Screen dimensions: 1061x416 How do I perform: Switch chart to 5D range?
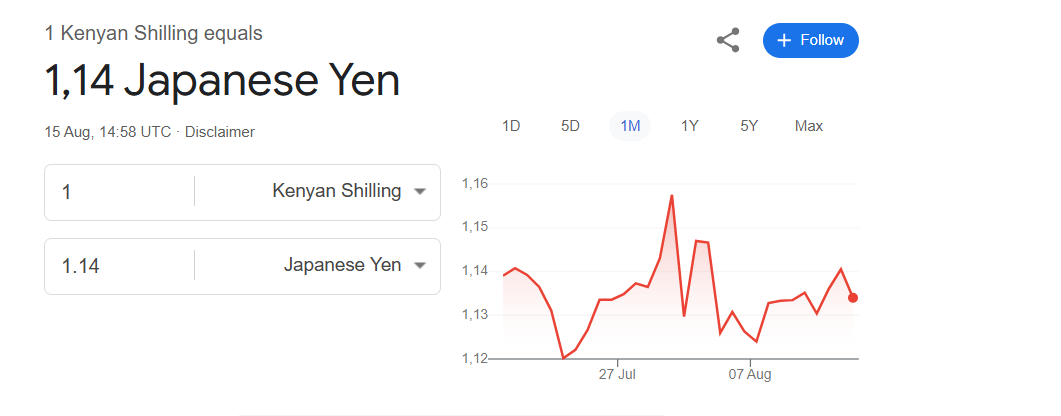(570, 126)
